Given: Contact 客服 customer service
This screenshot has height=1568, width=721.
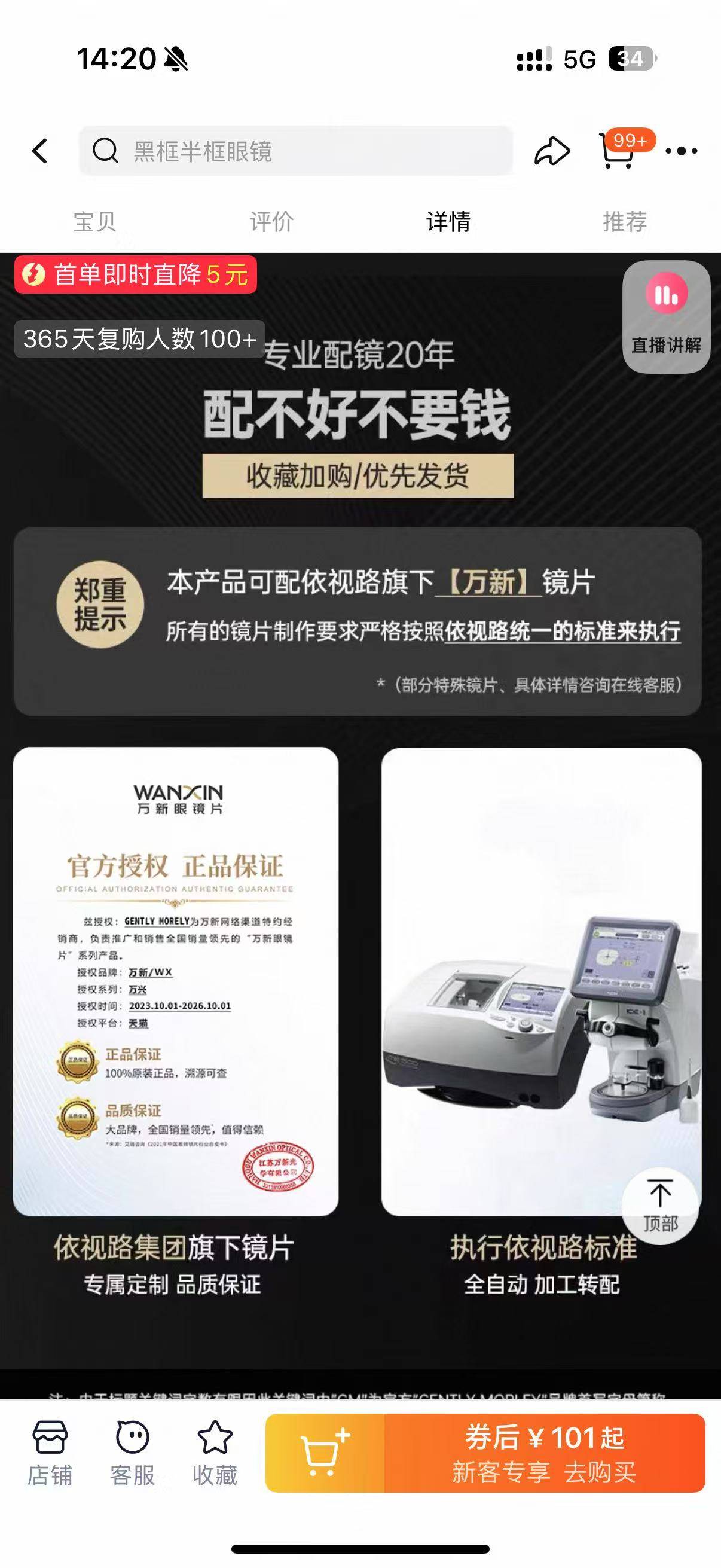Looking at the screenshot, I should (x=133, y=1454).
